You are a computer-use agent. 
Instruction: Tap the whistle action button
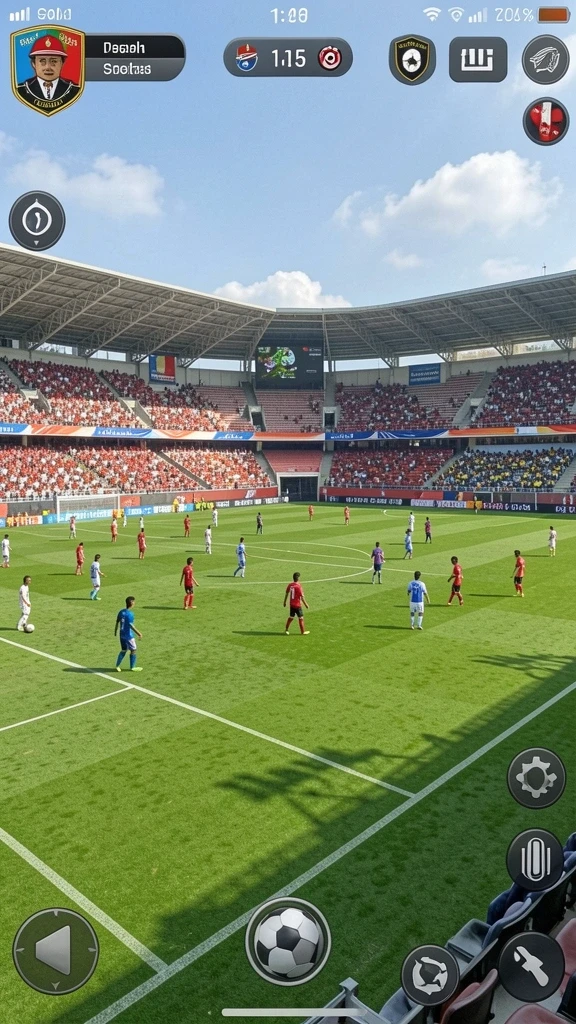coord(532,967)
